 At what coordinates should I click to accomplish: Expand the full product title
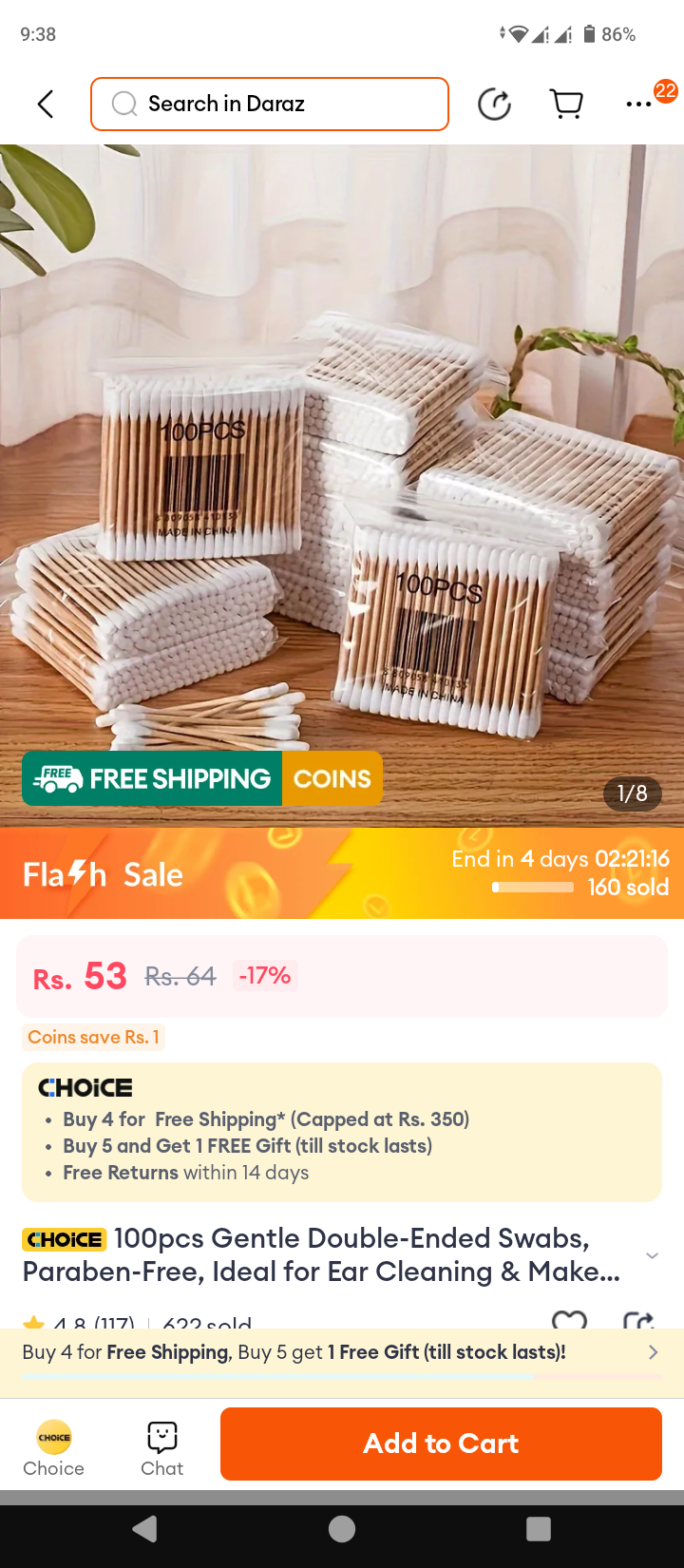(x=652, y=1255)
